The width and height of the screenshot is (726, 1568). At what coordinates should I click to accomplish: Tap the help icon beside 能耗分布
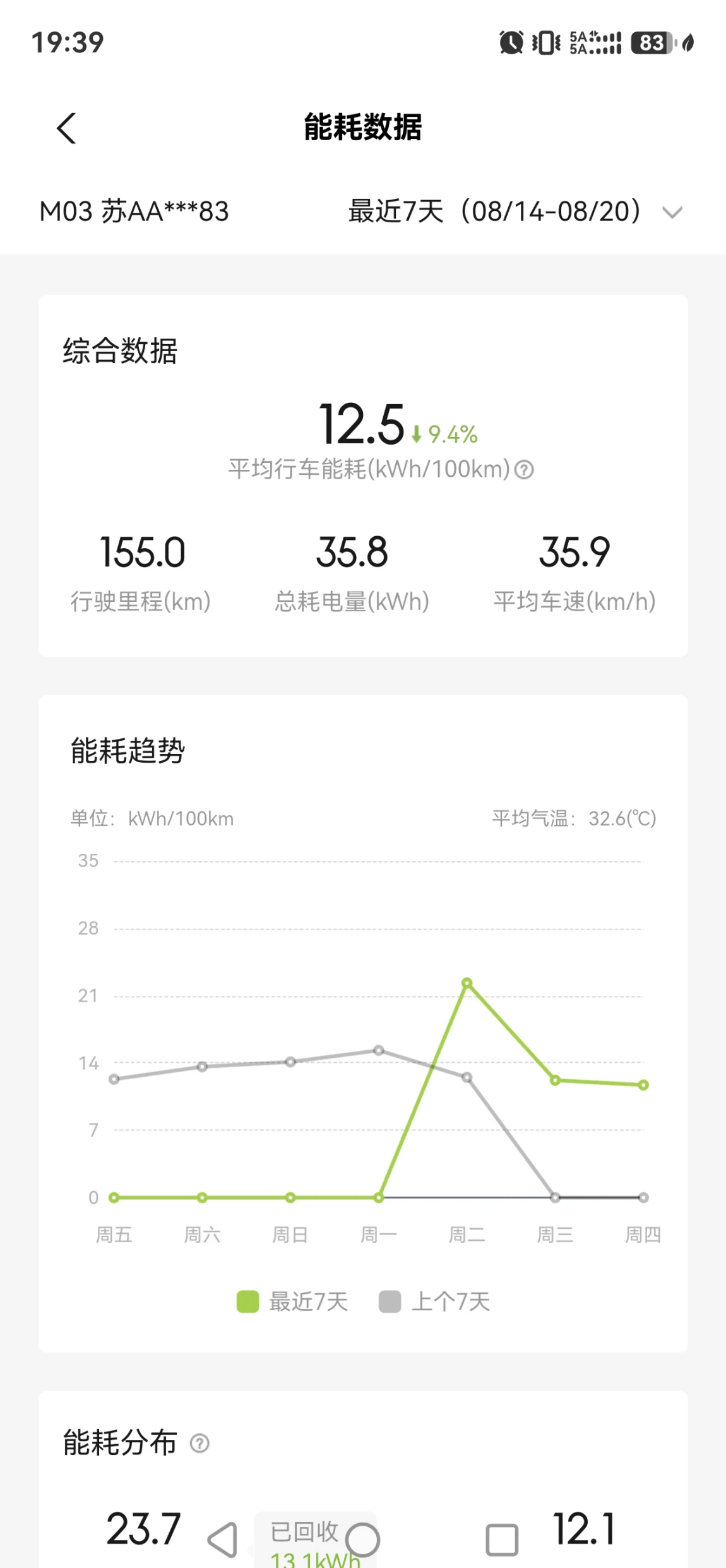tap(199, 1443)
